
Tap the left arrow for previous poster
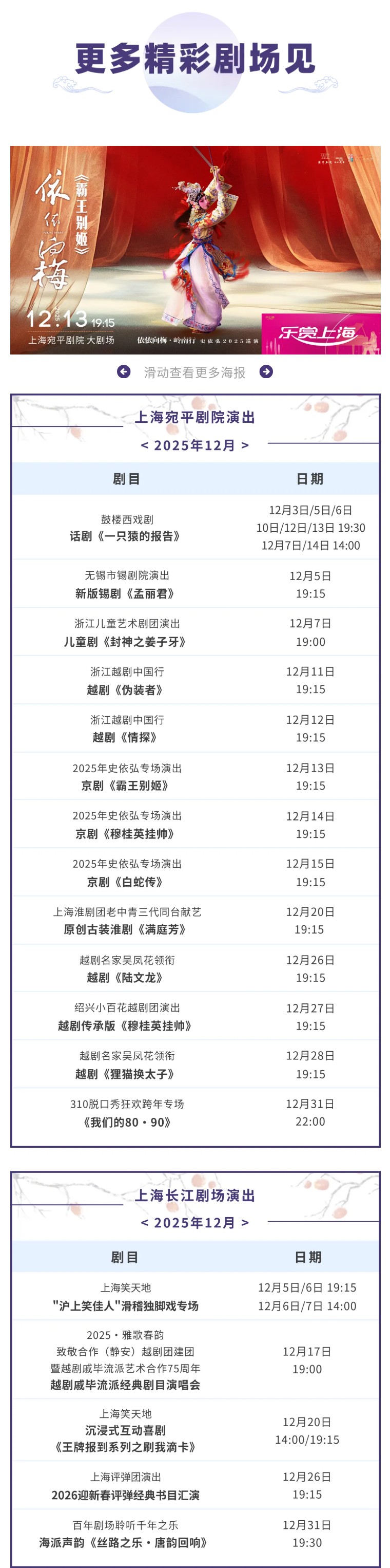pos(124,371)
